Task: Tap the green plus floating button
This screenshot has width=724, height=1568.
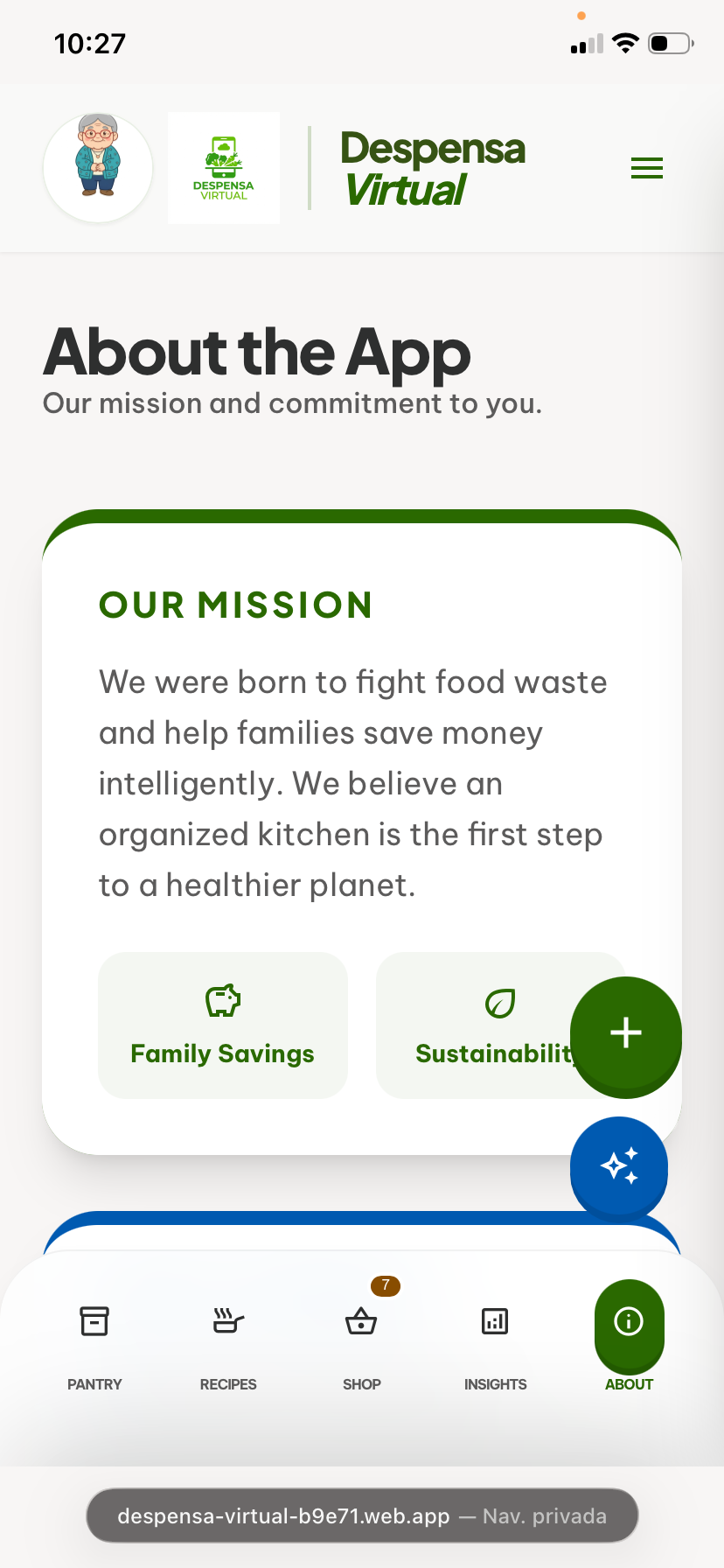Action: (625, 1033)
